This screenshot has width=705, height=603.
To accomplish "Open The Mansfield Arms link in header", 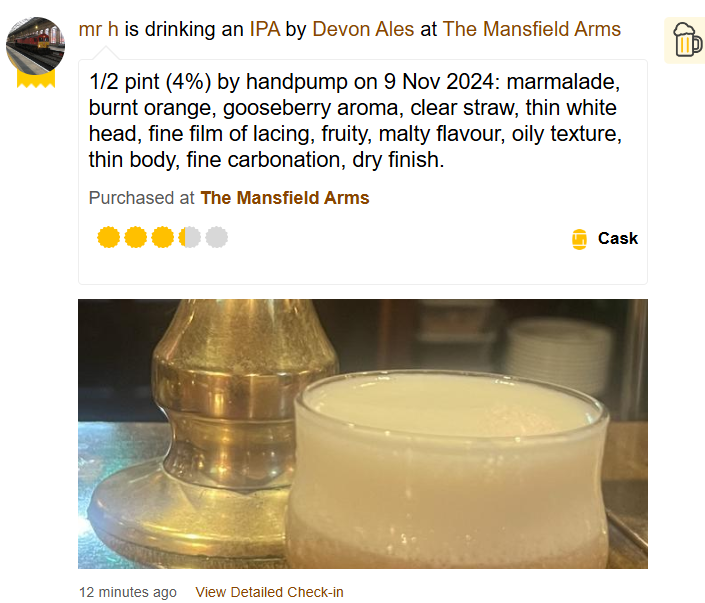I will pyautogui.click(x=531, y=29).
